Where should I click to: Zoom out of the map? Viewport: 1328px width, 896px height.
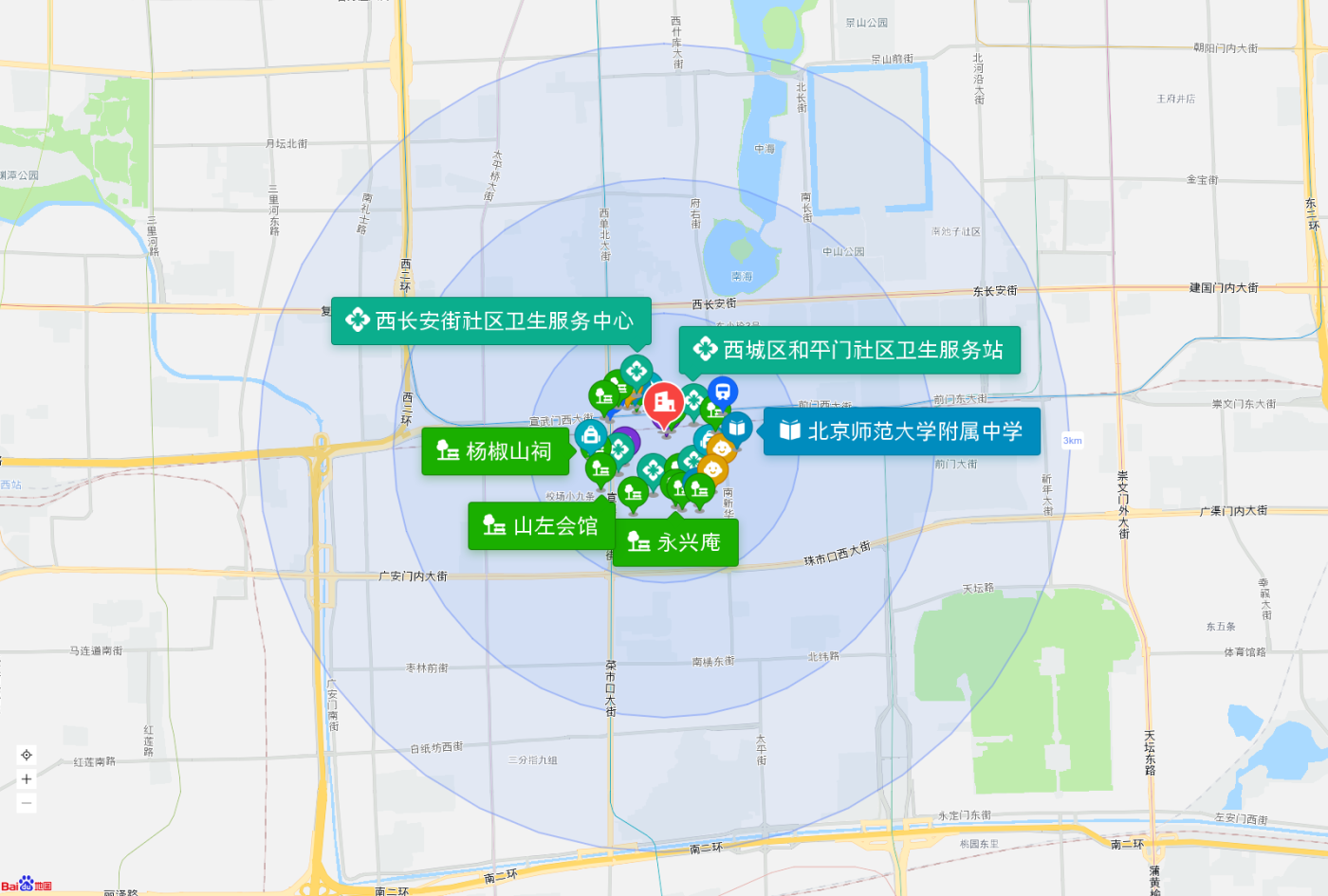[27, 803]
